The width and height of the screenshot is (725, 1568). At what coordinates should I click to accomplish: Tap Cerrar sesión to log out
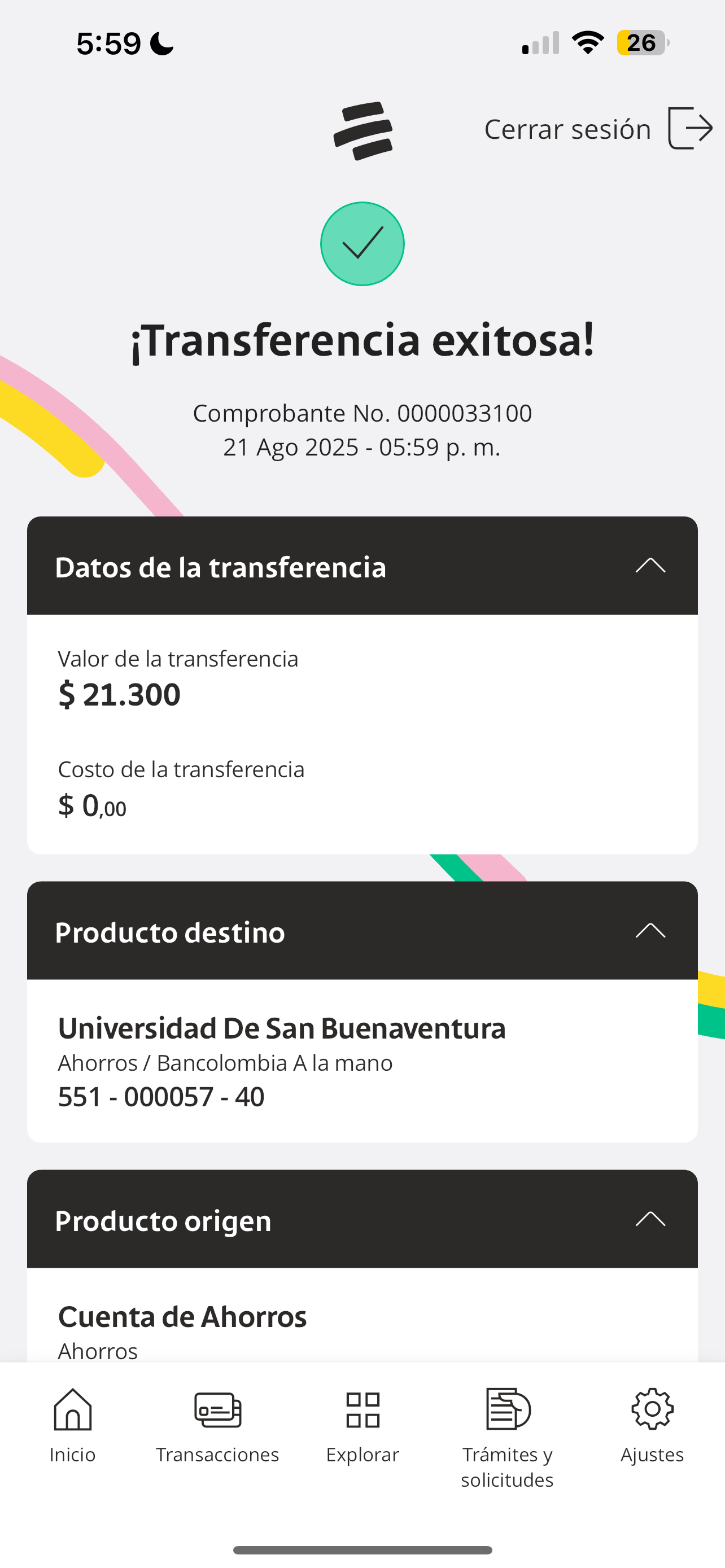point(598,129)
